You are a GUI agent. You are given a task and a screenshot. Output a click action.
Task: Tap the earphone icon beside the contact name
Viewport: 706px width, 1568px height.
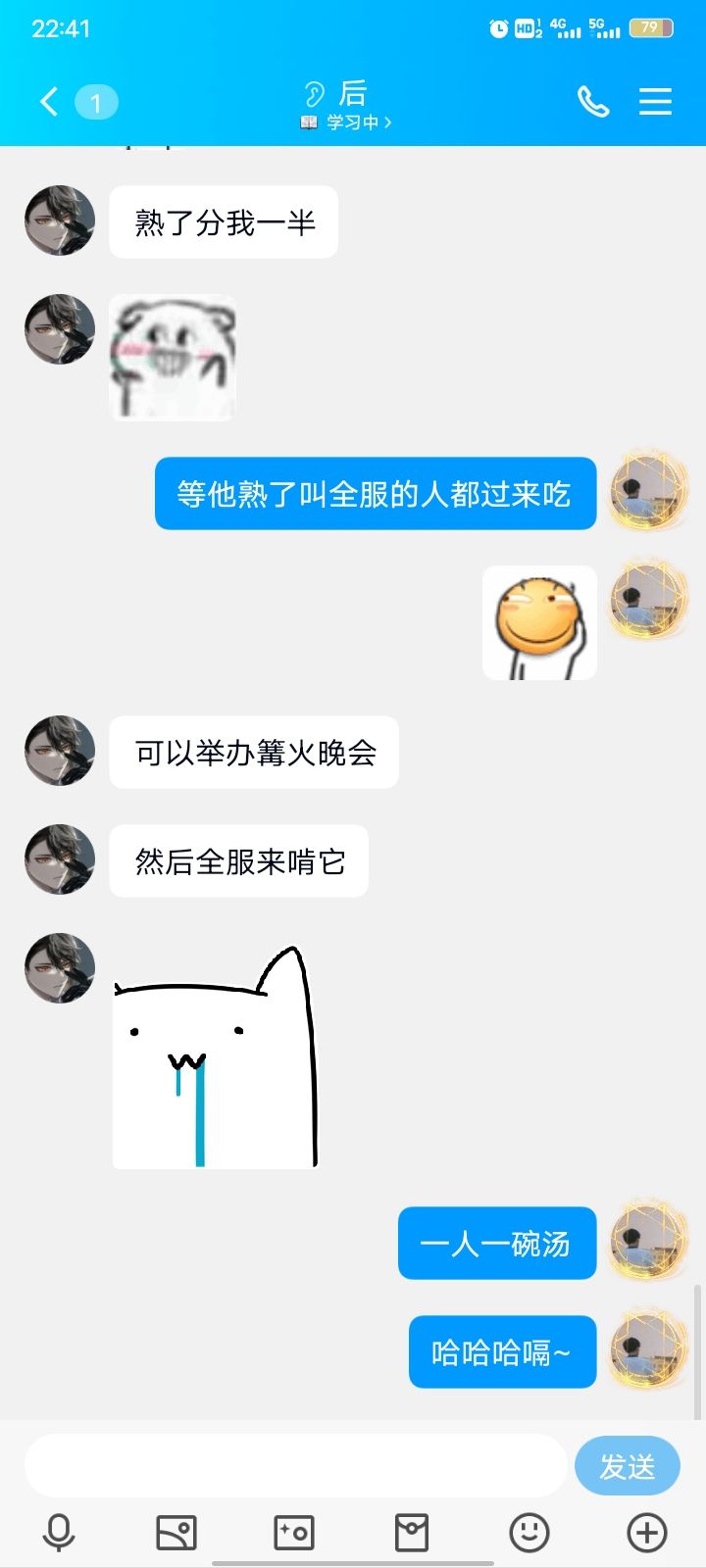pos(314,94)
